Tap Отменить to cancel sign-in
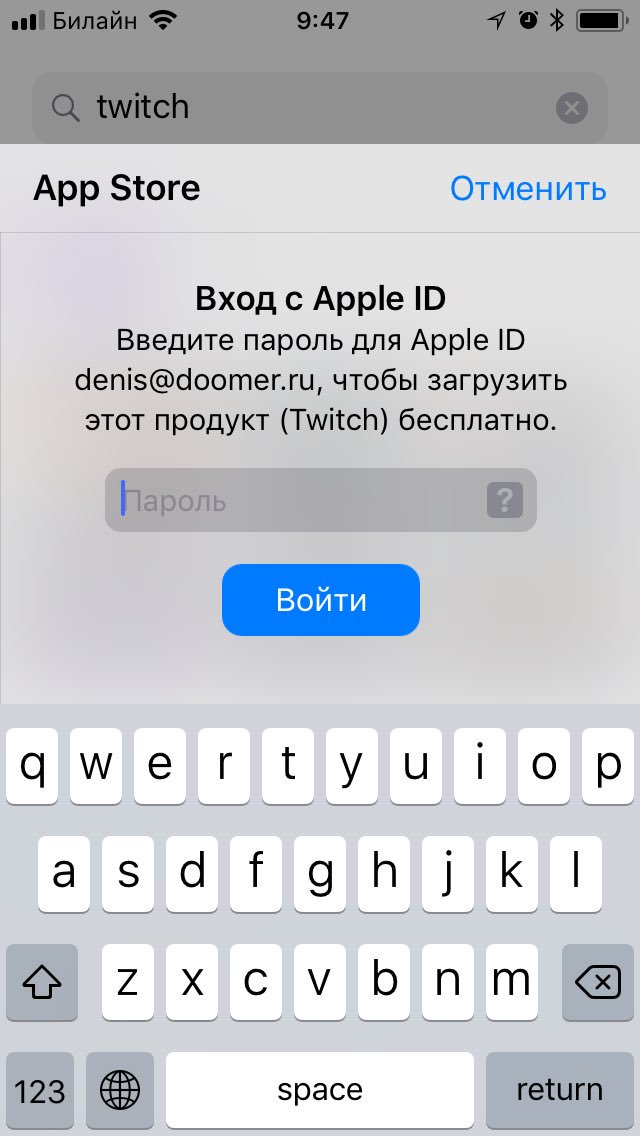This screenshot has width=640, height=1136. tap(527, 188)
